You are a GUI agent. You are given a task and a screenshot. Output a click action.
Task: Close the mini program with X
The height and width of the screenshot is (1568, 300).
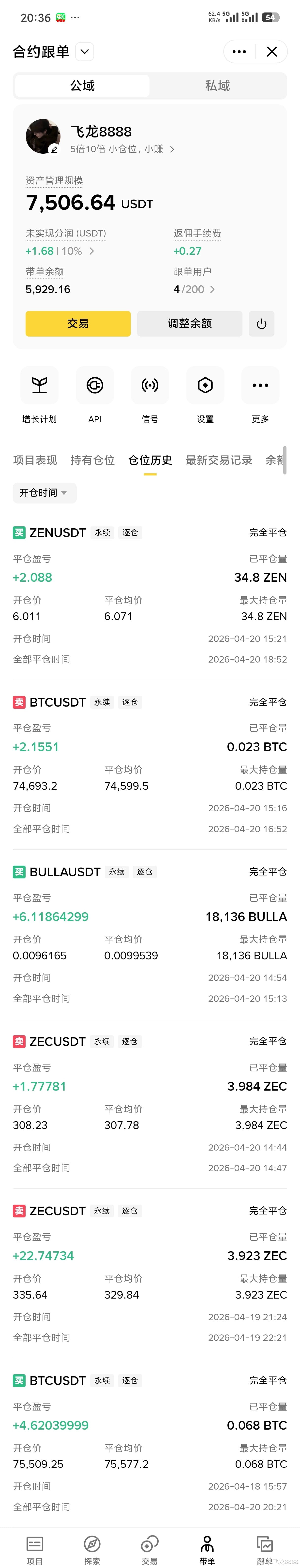(272, 52)
